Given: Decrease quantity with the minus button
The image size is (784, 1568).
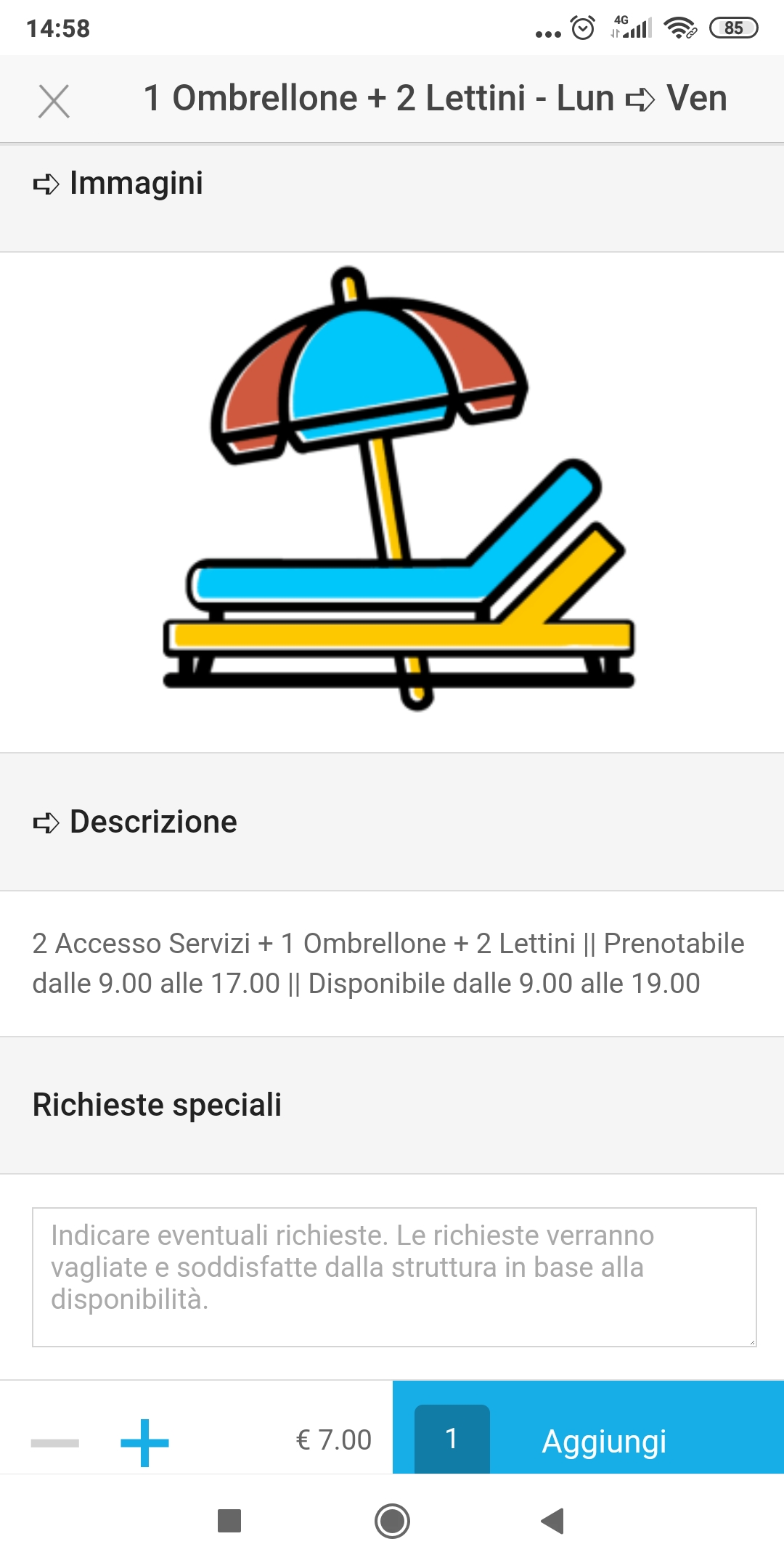Looking at the screenshot, I should (x=55, y=1442).
